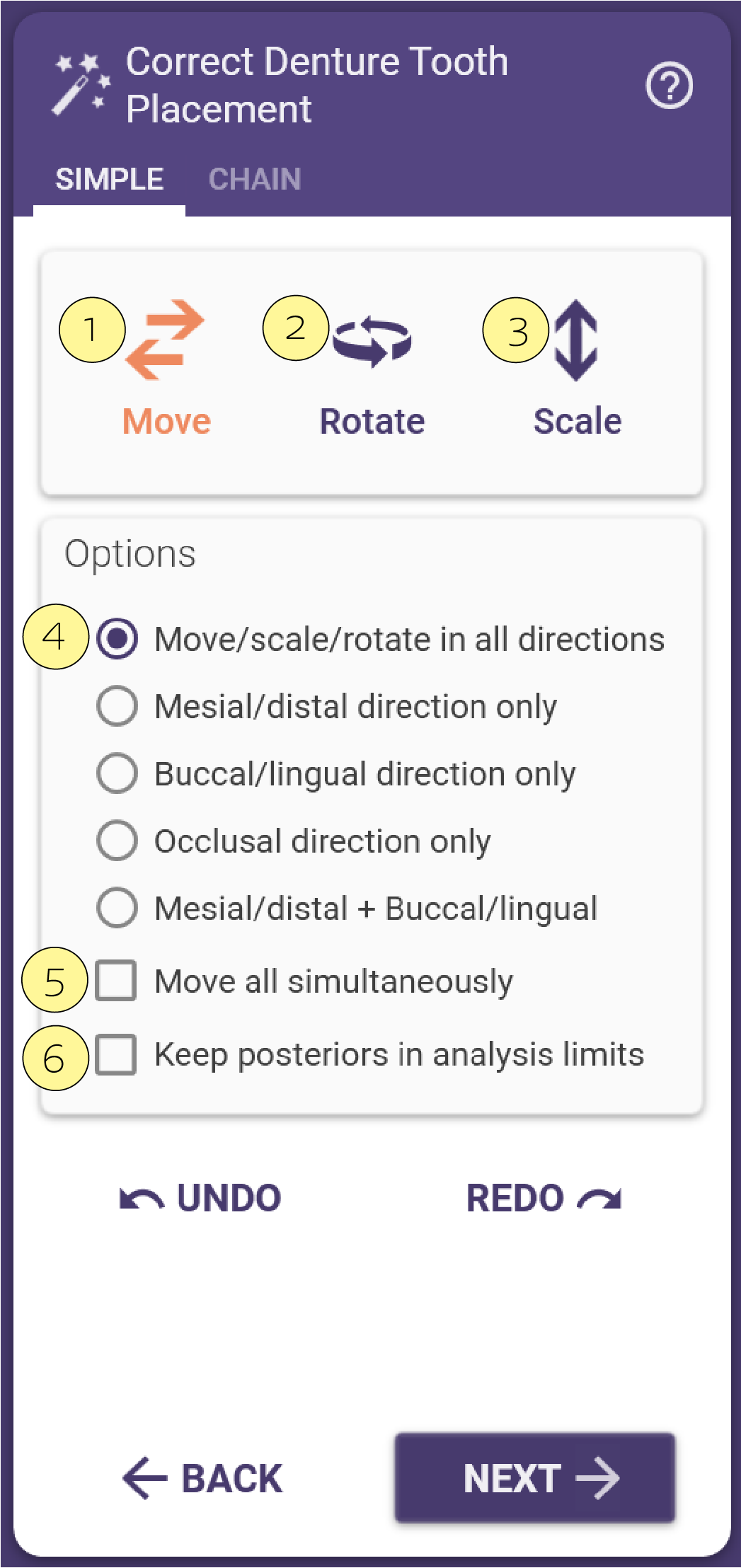Switch to the Chain tab

255,180
